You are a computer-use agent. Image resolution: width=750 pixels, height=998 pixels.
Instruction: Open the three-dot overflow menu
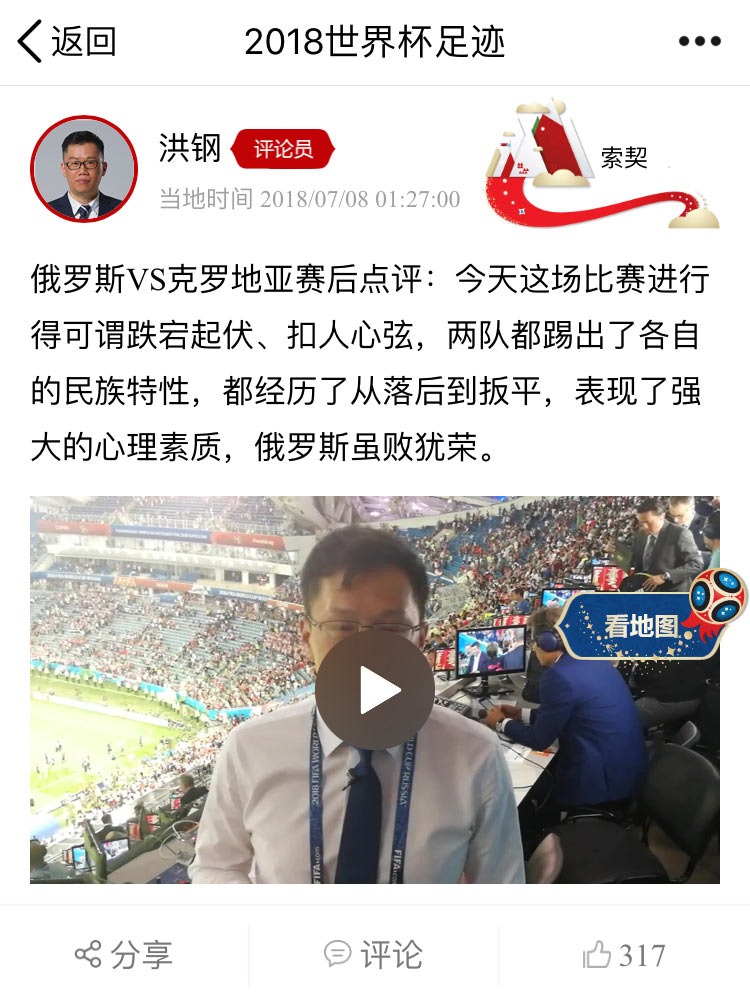pos(699,42)
